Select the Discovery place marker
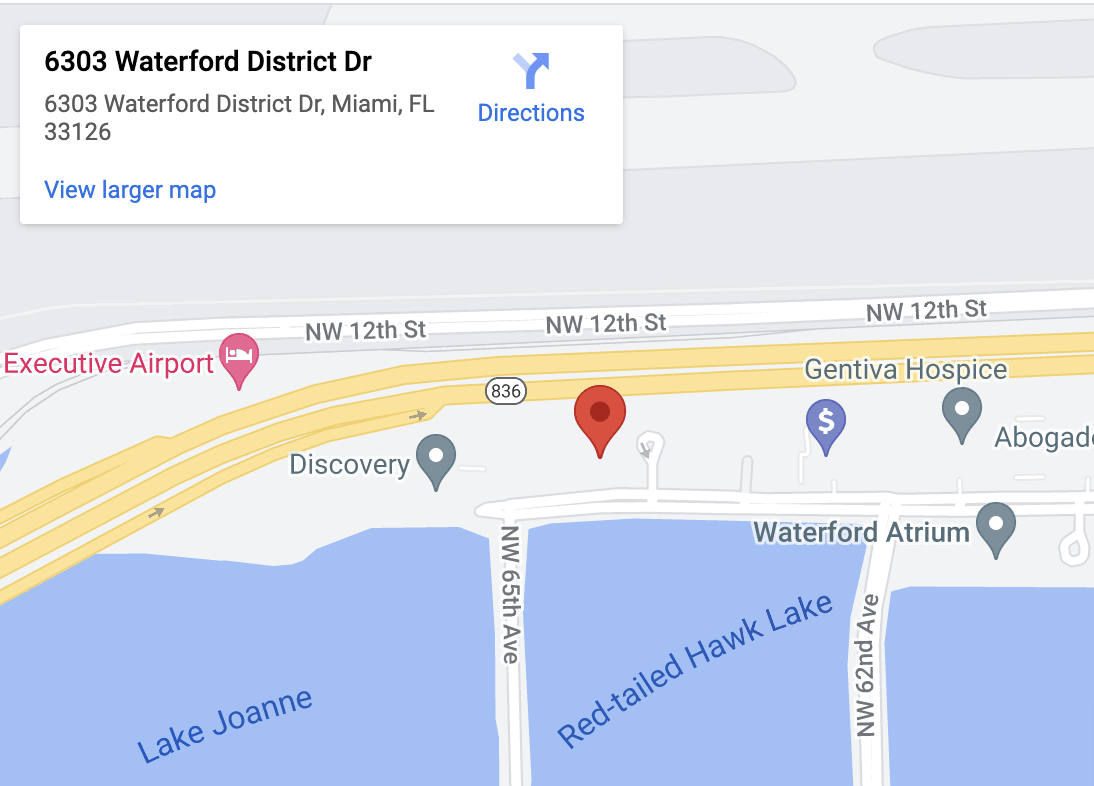The image size is (1094, 786). pos(436,460)
